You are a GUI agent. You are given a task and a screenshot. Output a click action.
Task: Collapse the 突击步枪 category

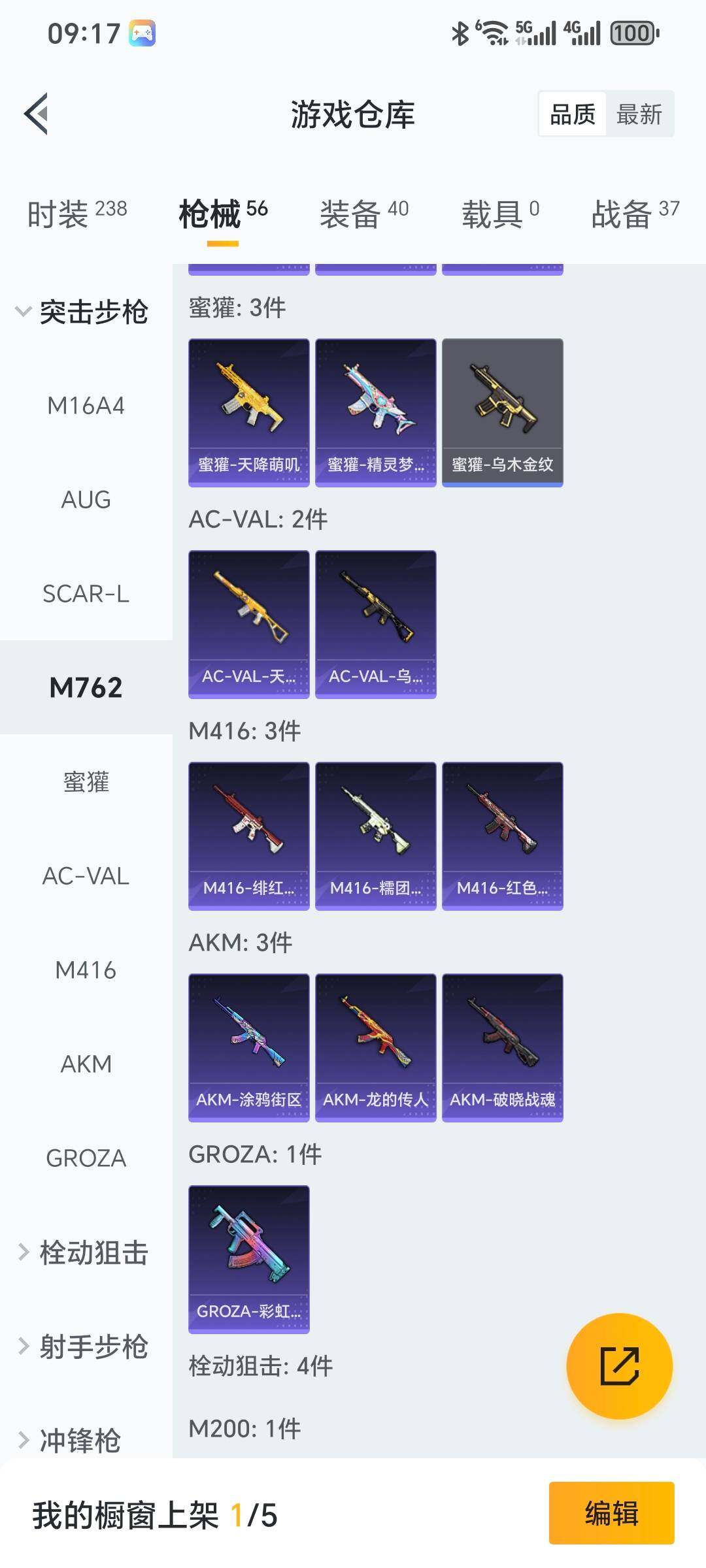tap(83, 312)
